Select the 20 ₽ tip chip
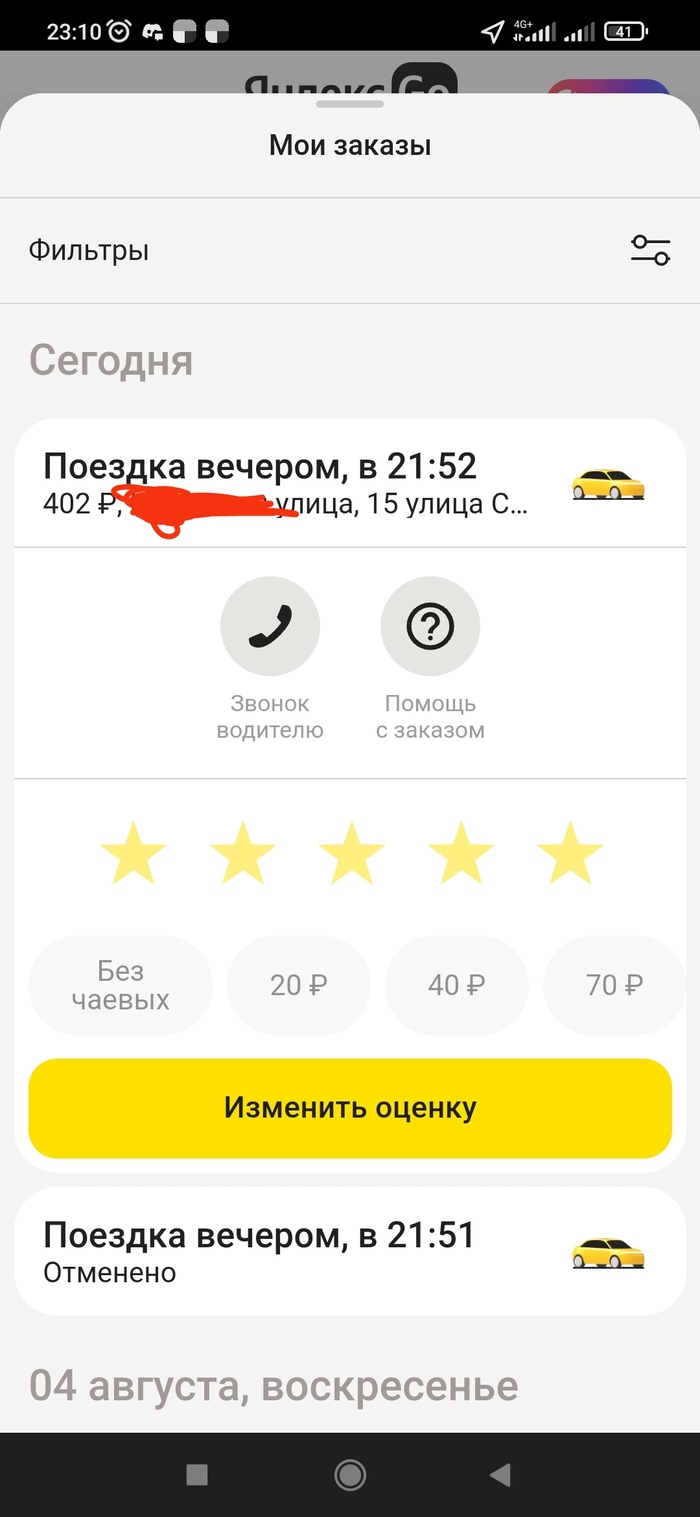The image size is (700, 1517). point(298,985)
